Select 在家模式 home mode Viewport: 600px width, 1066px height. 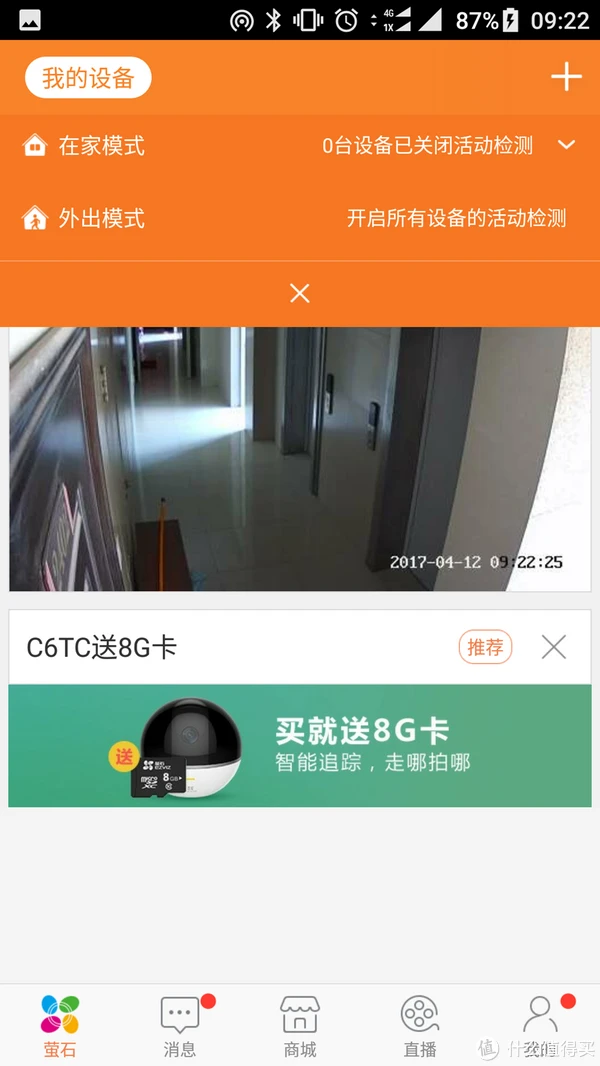click(100, 146)
